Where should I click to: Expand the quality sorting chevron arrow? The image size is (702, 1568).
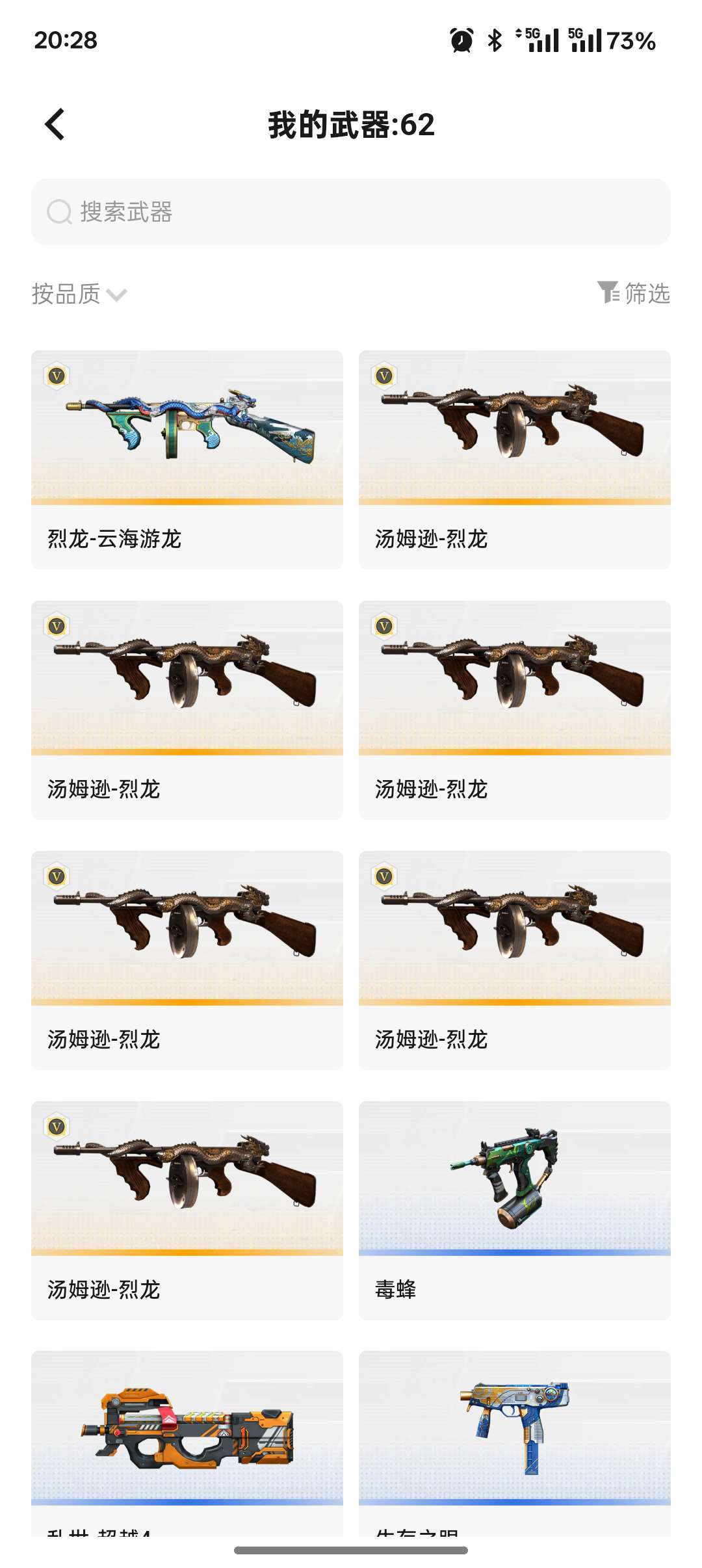click(117, 296)
